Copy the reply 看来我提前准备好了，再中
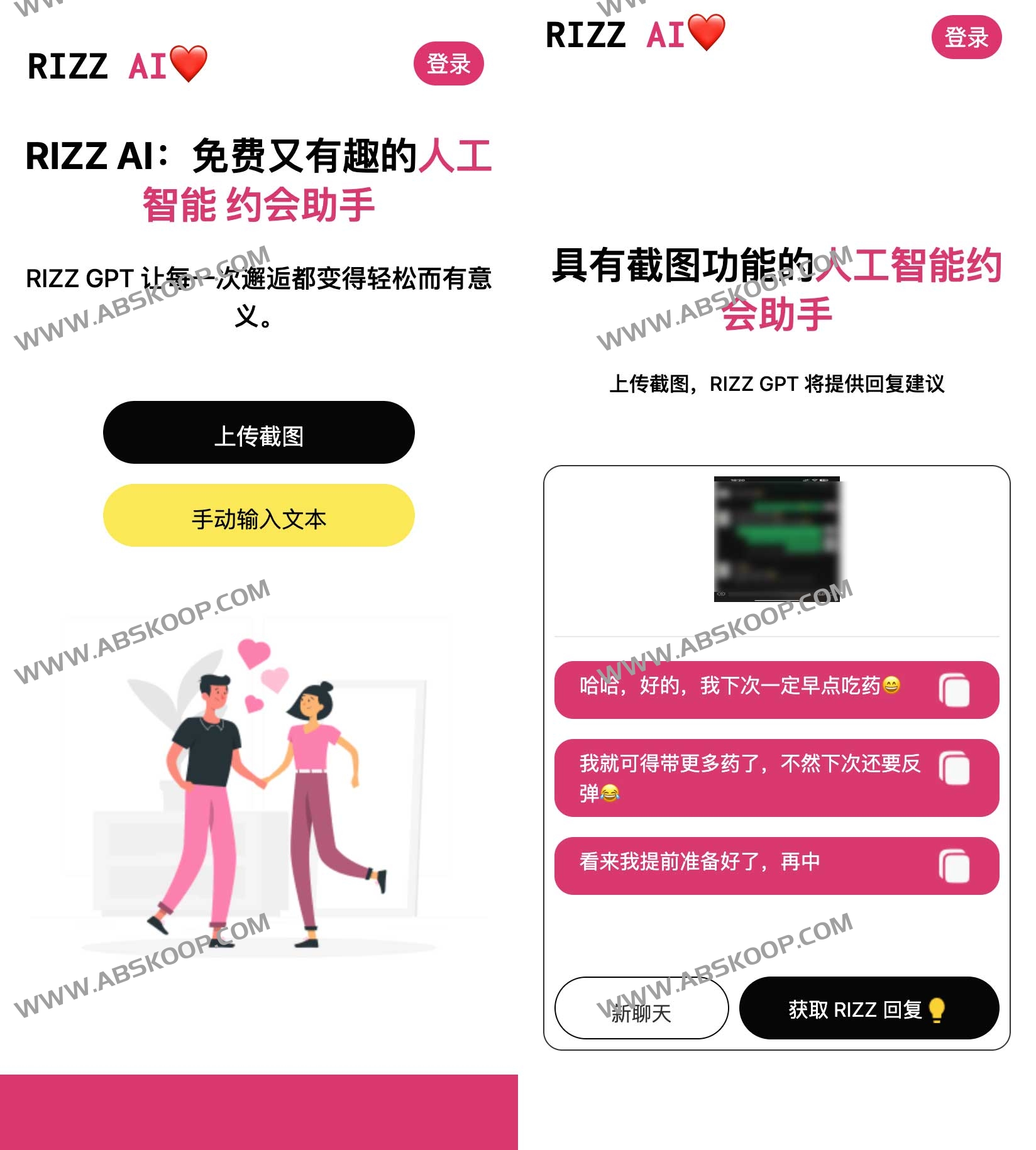This screenshot has width=1036, height=1150. [x=954, y=866]
